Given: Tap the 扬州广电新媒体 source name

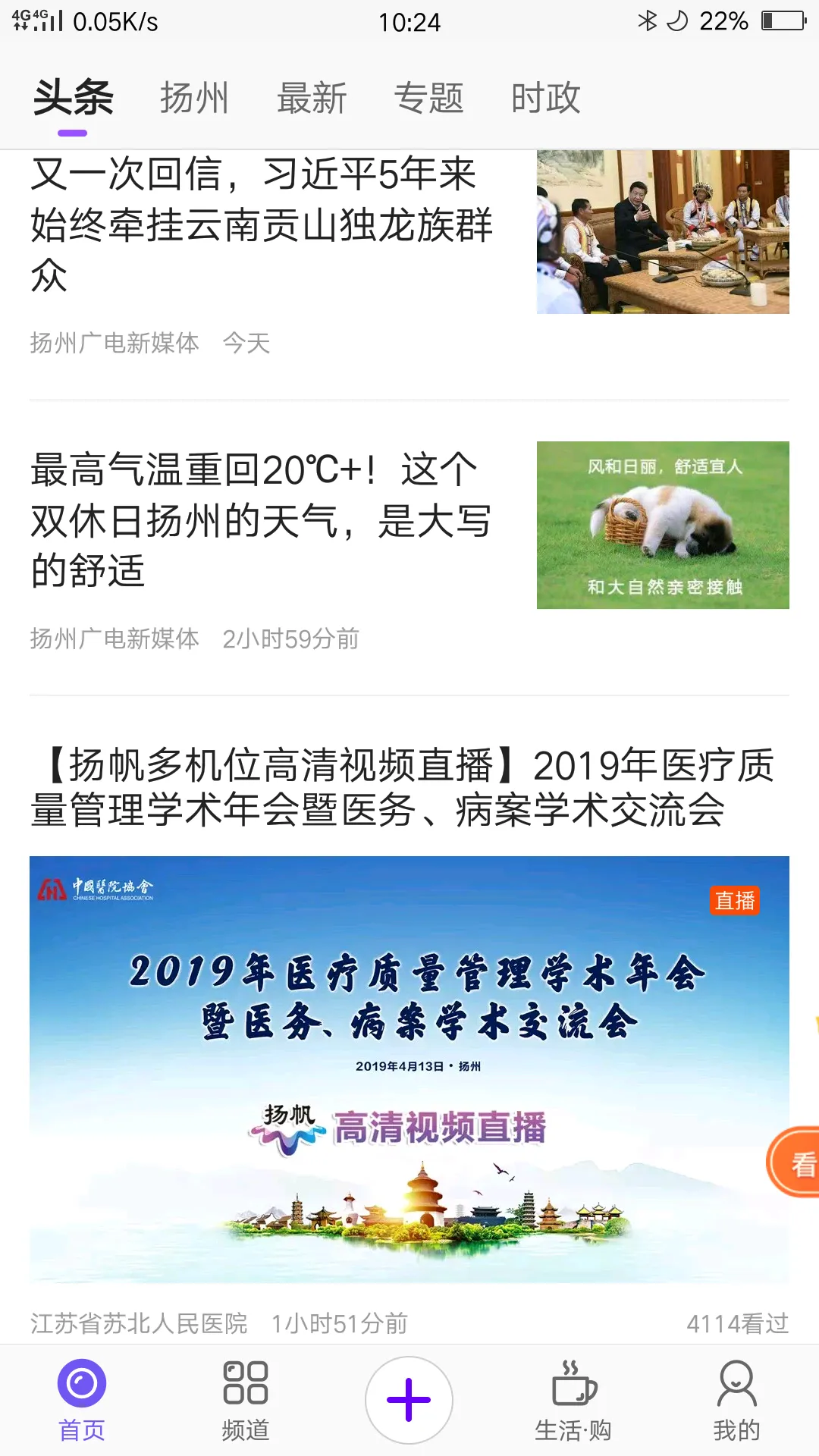Looking at the screenshot, I should (112, 343).
